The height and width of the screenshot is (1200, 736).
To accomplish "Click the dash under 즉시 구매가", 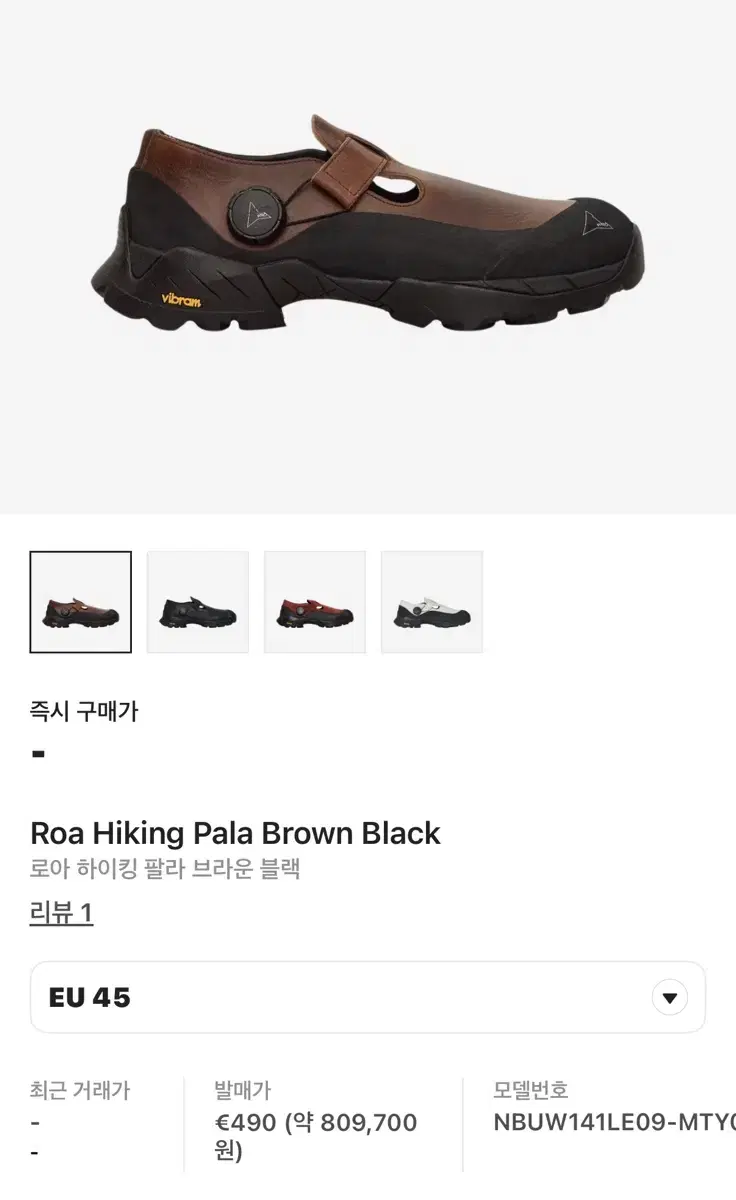I will [x=40, y=751].
